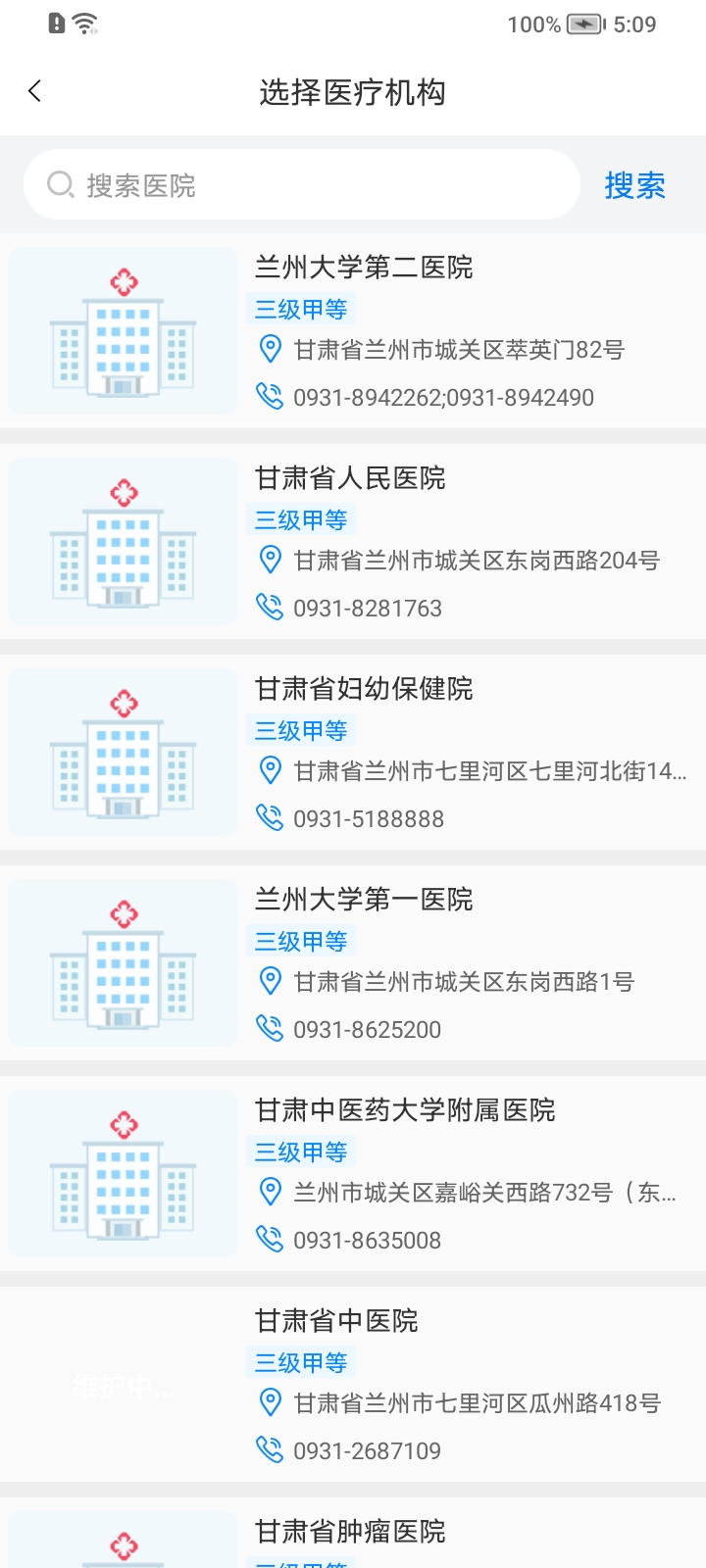
Task: Click the phone icon for 甘肃省人民医院
Action: coord(270,608)
